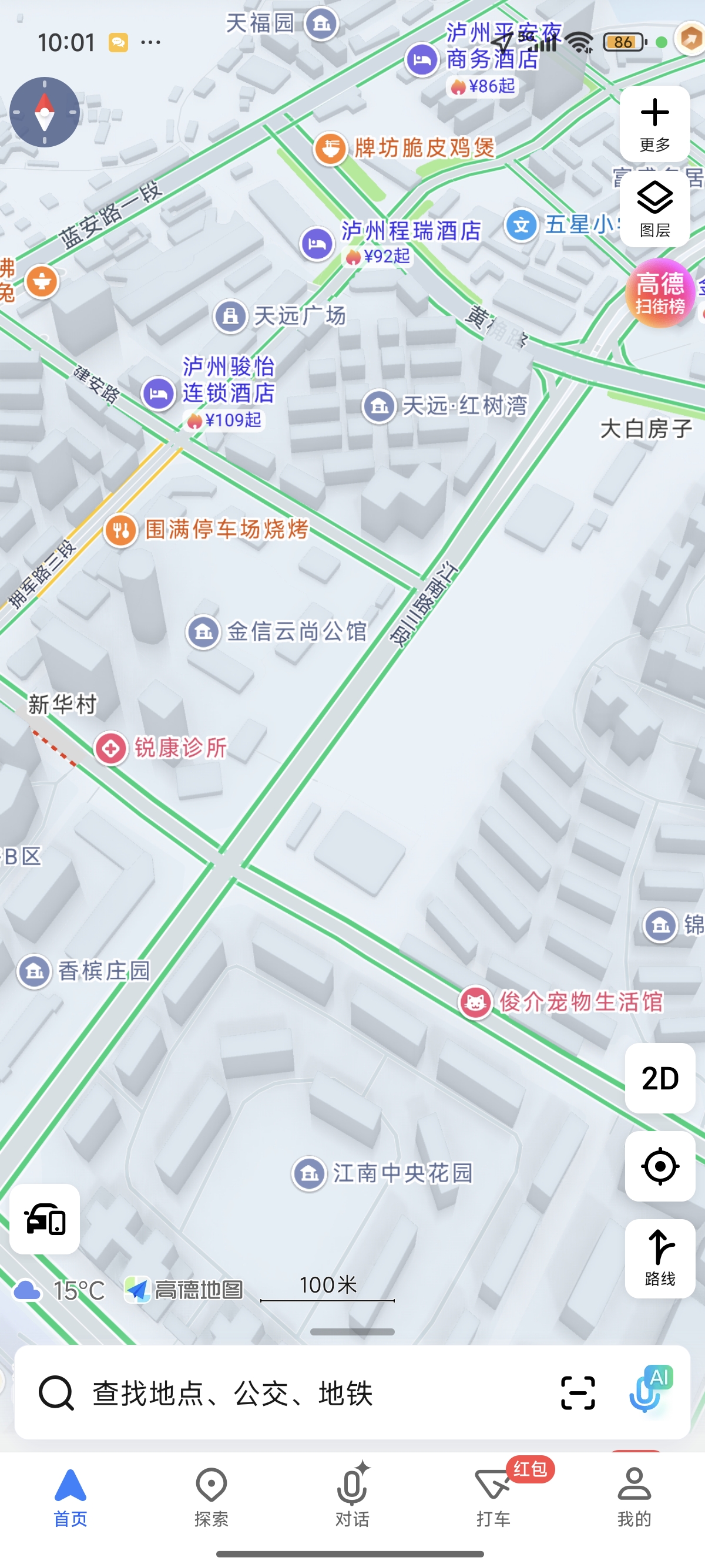The width and height of the screenshot is (705, 1568).
Task: Go to the 我的 profile tab
Action: [634, 1498]
